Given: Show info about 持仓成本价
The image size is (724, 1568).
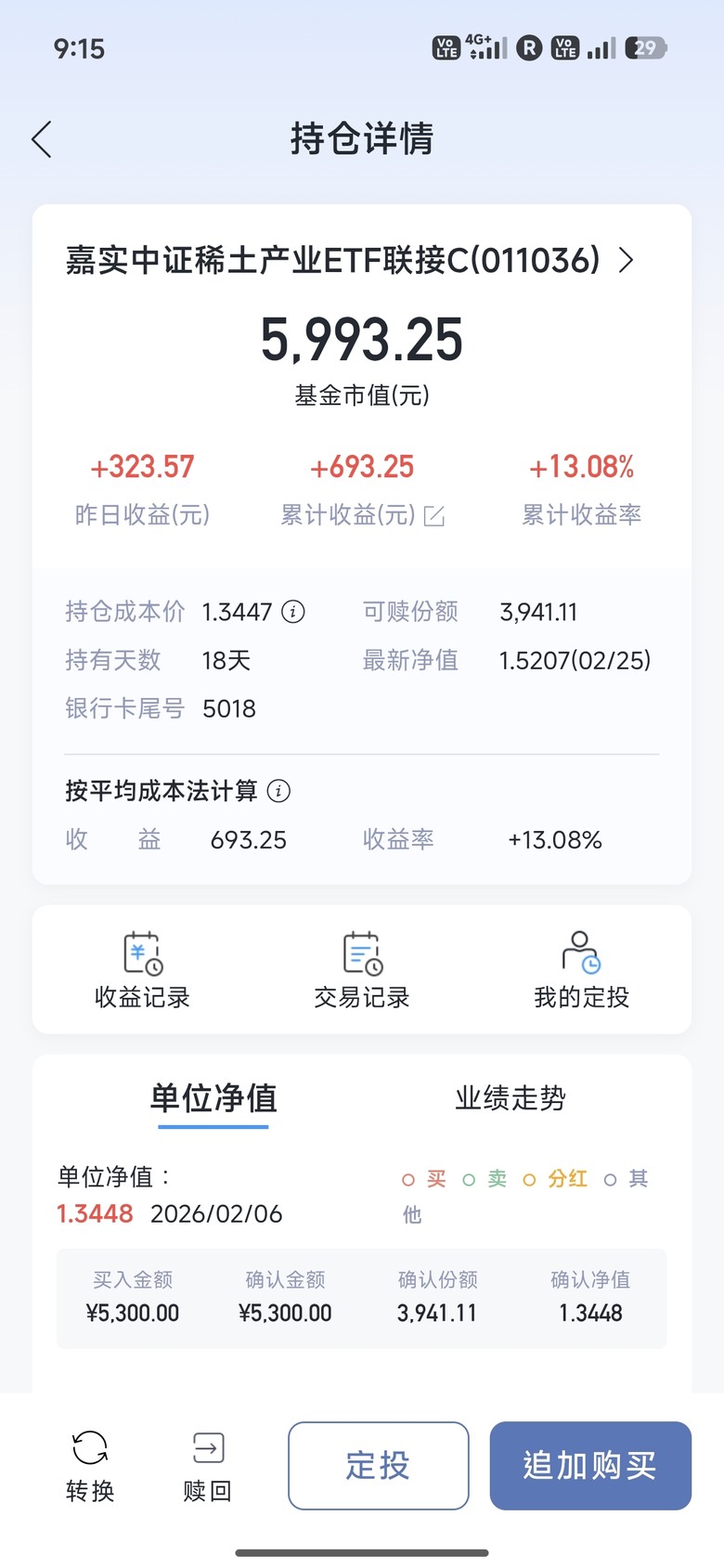Looking at the screenshot, I should click(x=293, y=612).
